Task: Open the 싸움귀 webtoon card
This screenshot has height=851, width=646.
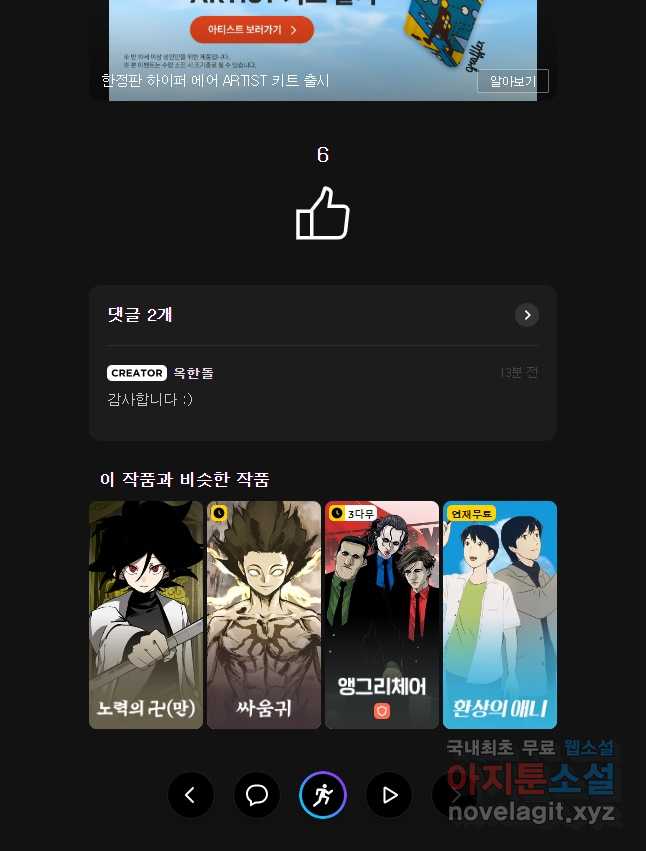Action: [264, 615]
